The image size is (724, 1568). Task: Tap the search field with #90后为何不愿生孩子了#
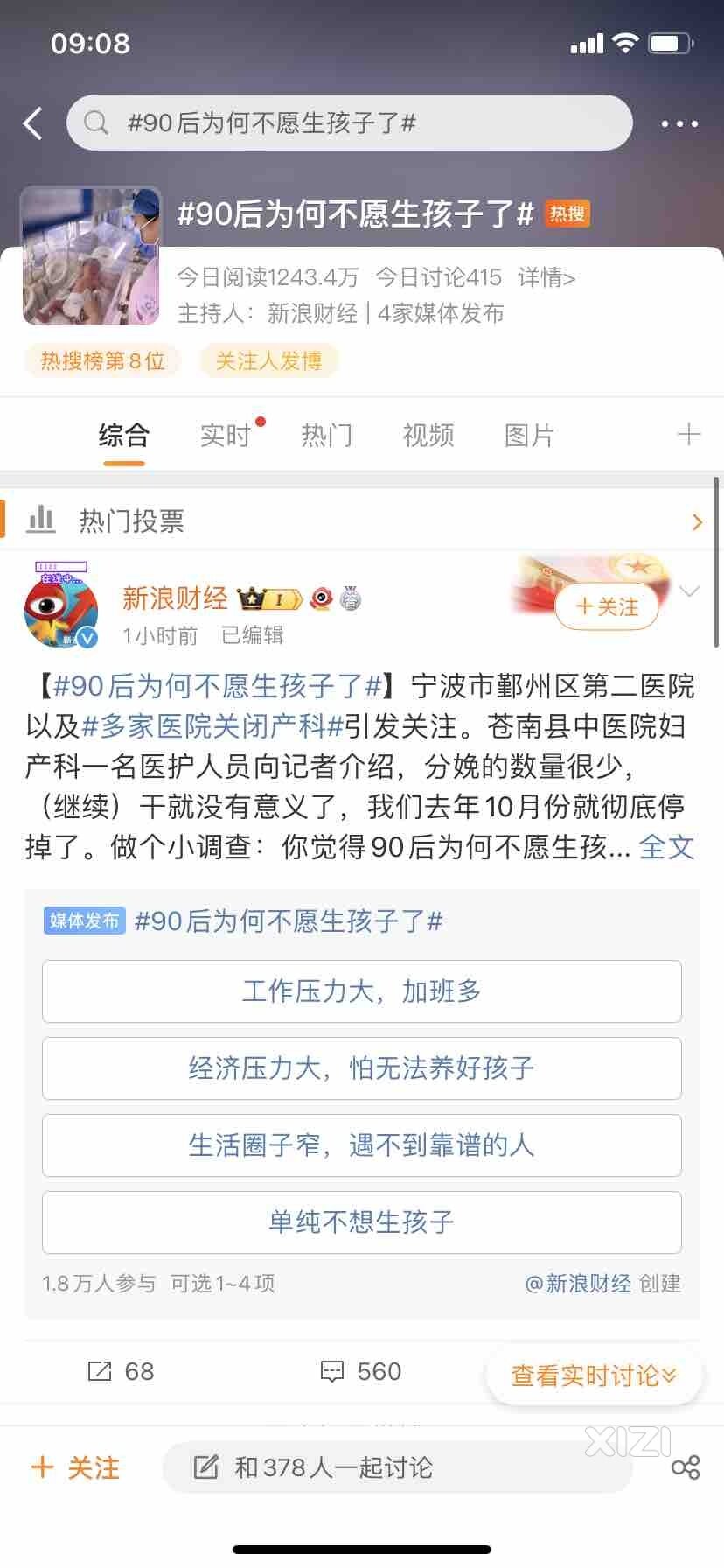pos(350,123)
